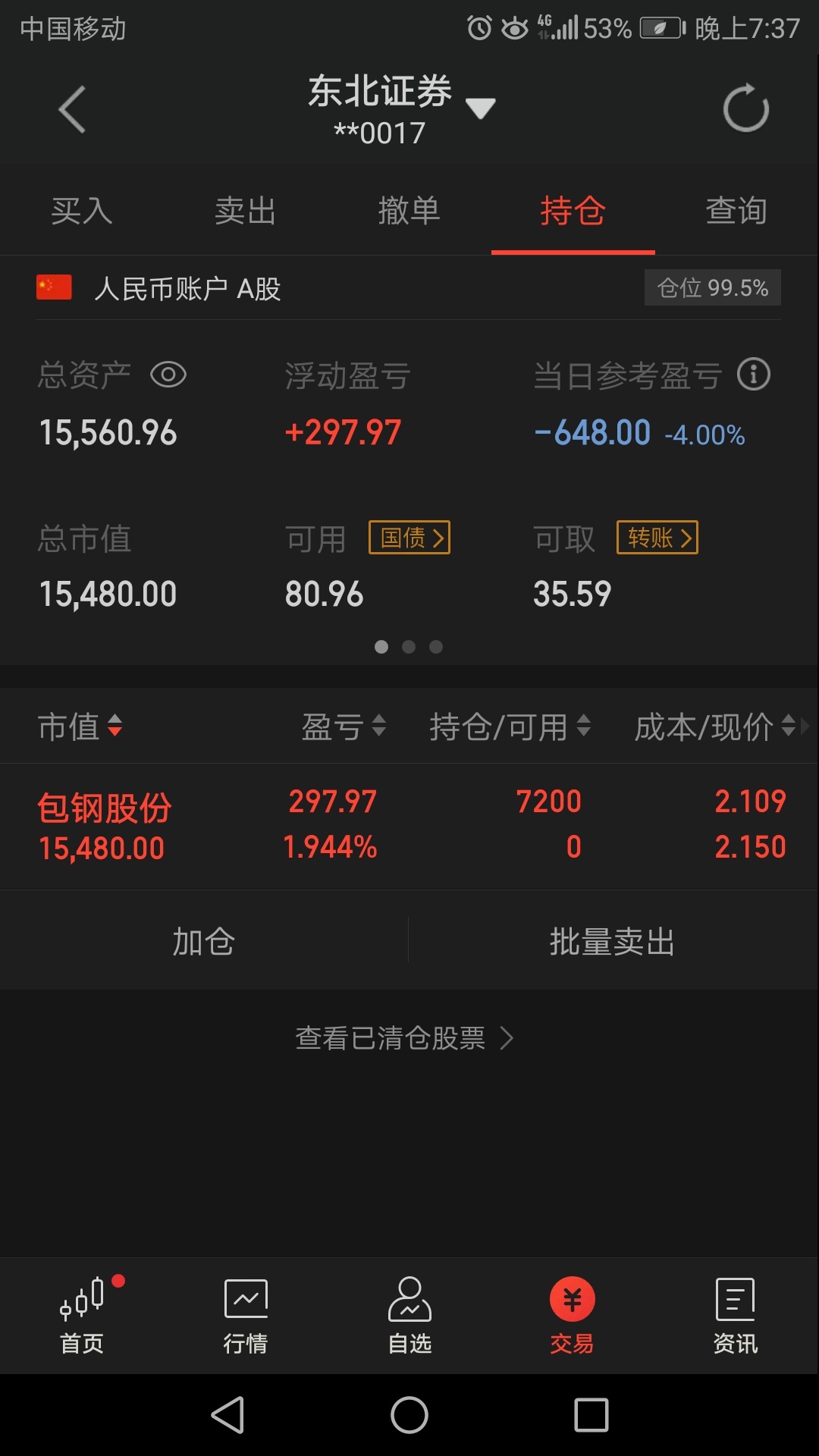Viewport: 819px width, 1456px height.
Task: Expand the 东北证券 account dropdown
Action: (x=480, y=108)
